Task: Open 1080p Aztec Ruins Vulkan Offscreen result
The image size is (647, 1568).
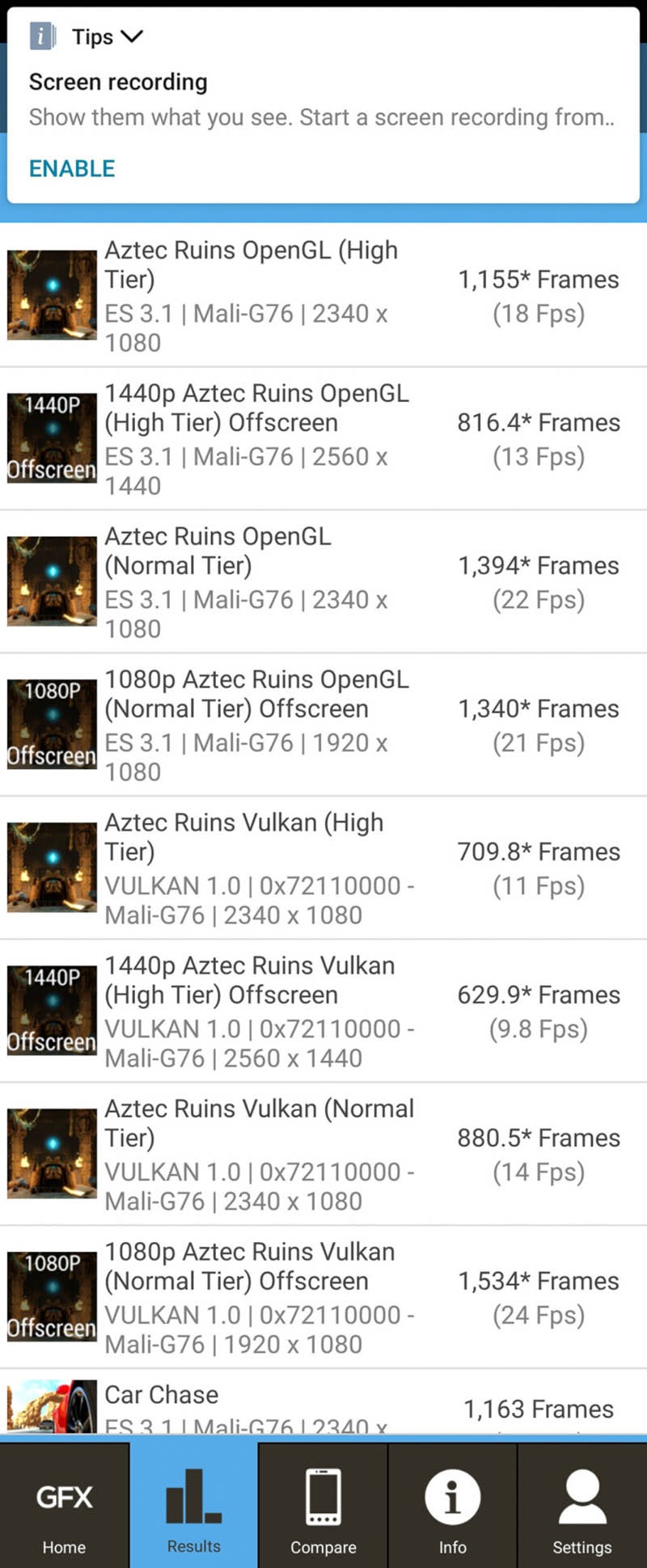Action: (x=323, y=1297)
